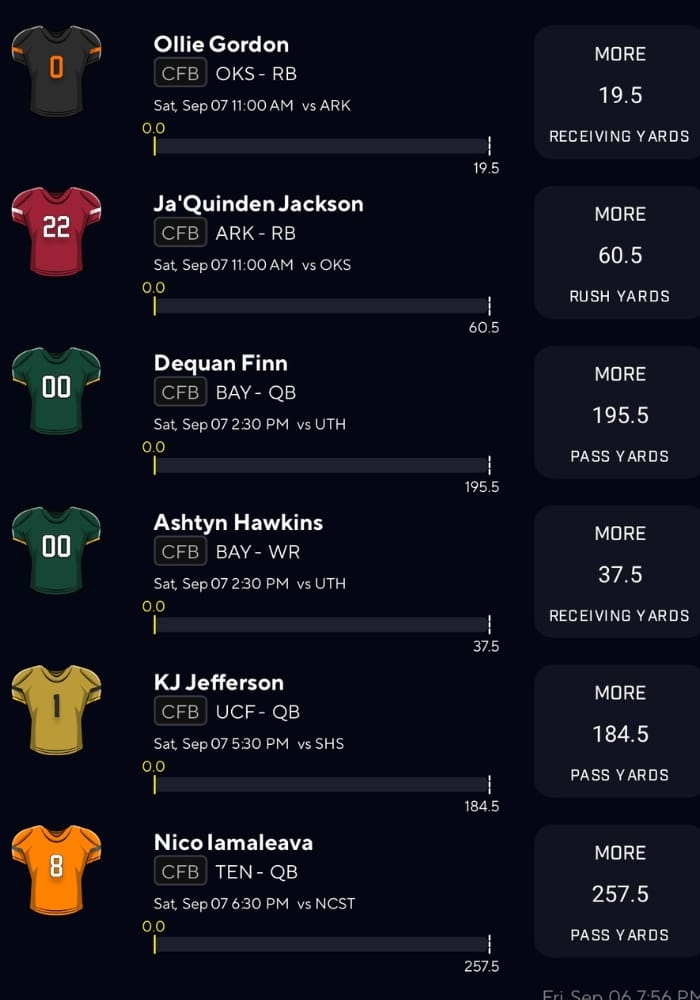
Task: Open Ja'Quinden Jackson's rush yards pick
Action: 619,254
